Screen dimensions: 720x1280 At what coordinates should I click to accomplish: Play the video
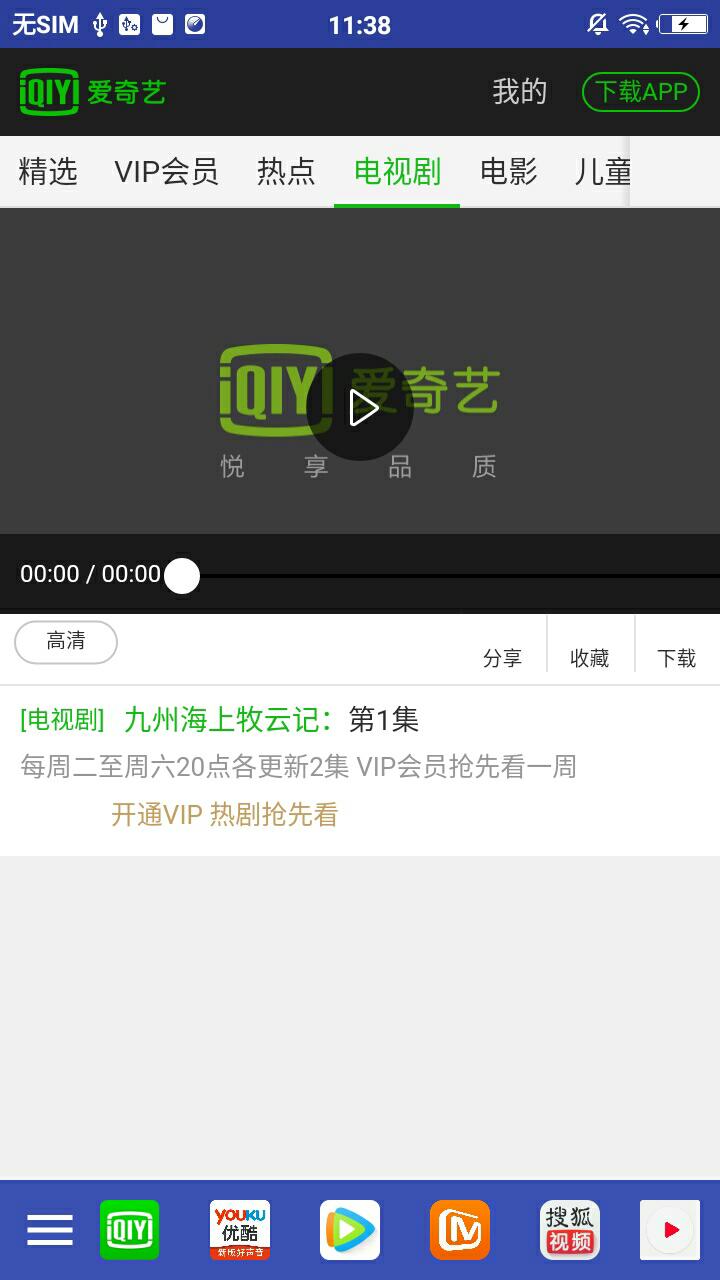360,407
